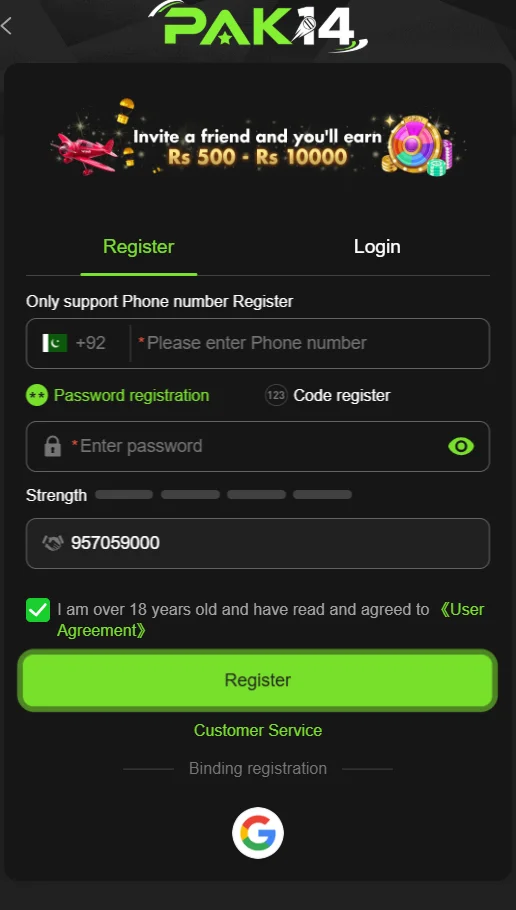Choose Code register option
This screenshot has height=910, width=516.
(327, 396)
